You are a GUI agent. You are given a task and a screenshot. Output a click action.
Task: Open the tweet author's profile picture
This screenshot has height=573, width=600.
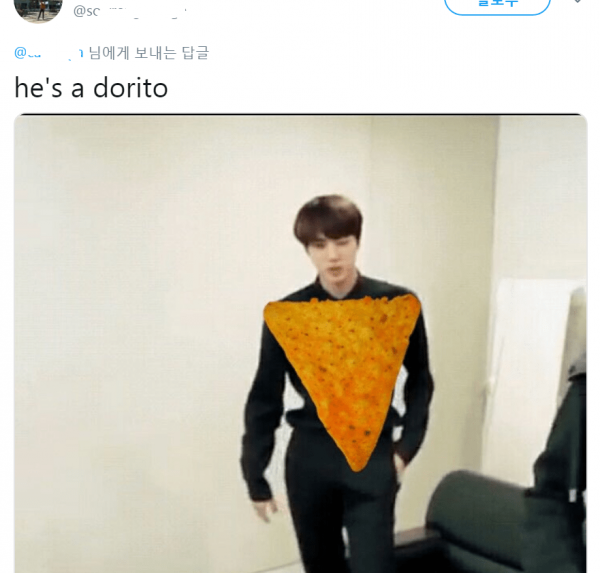[x=38, y=8]
